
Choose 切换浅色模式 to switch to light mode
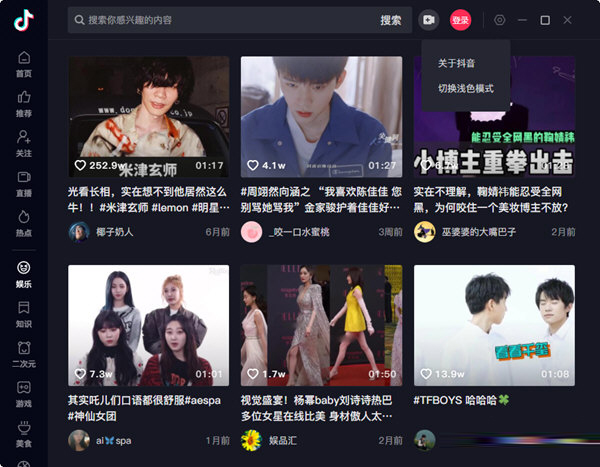point(465,88)
